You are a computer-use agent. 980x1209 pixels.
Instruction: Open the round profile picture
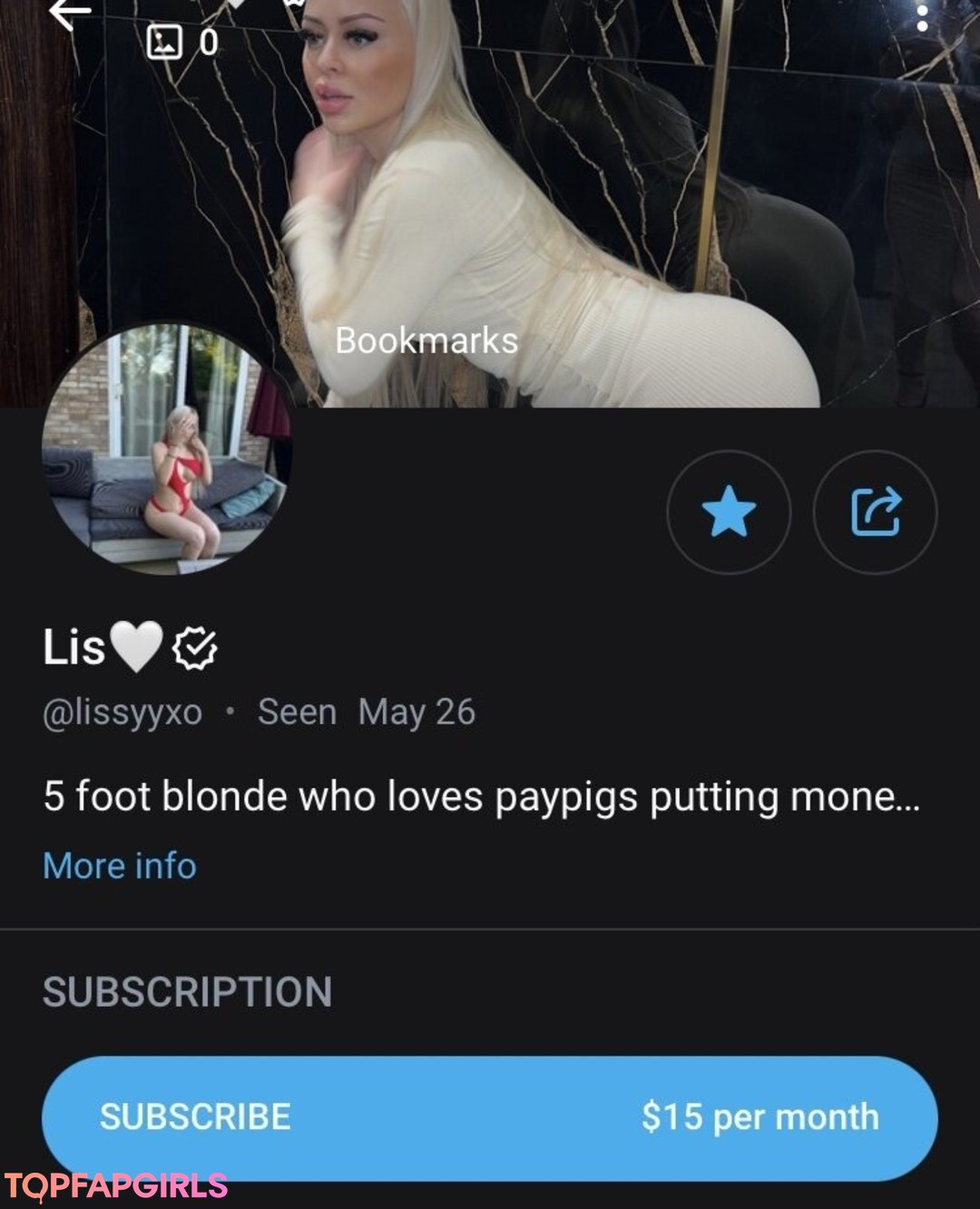click(167, 449)
